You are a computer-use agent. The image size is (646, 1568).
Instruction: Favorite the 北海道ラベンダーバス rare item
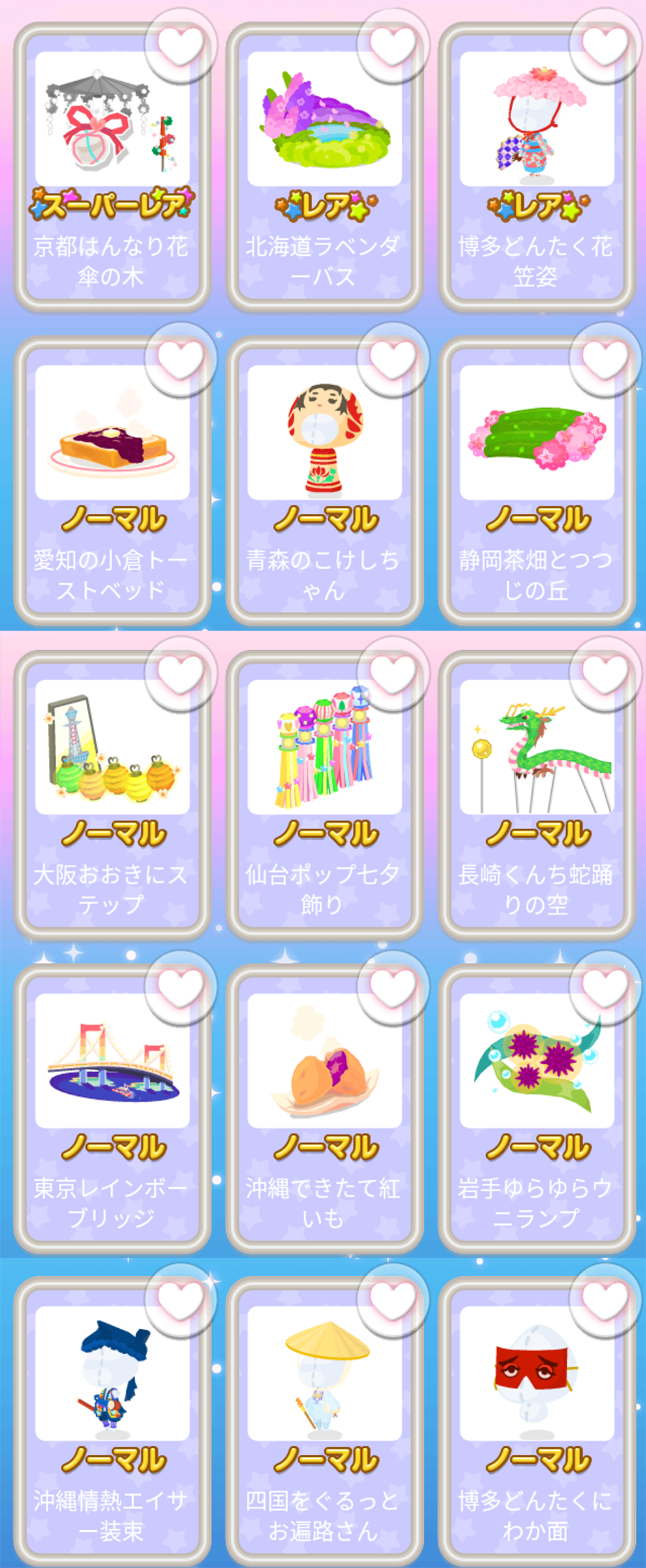click(393, 46)
